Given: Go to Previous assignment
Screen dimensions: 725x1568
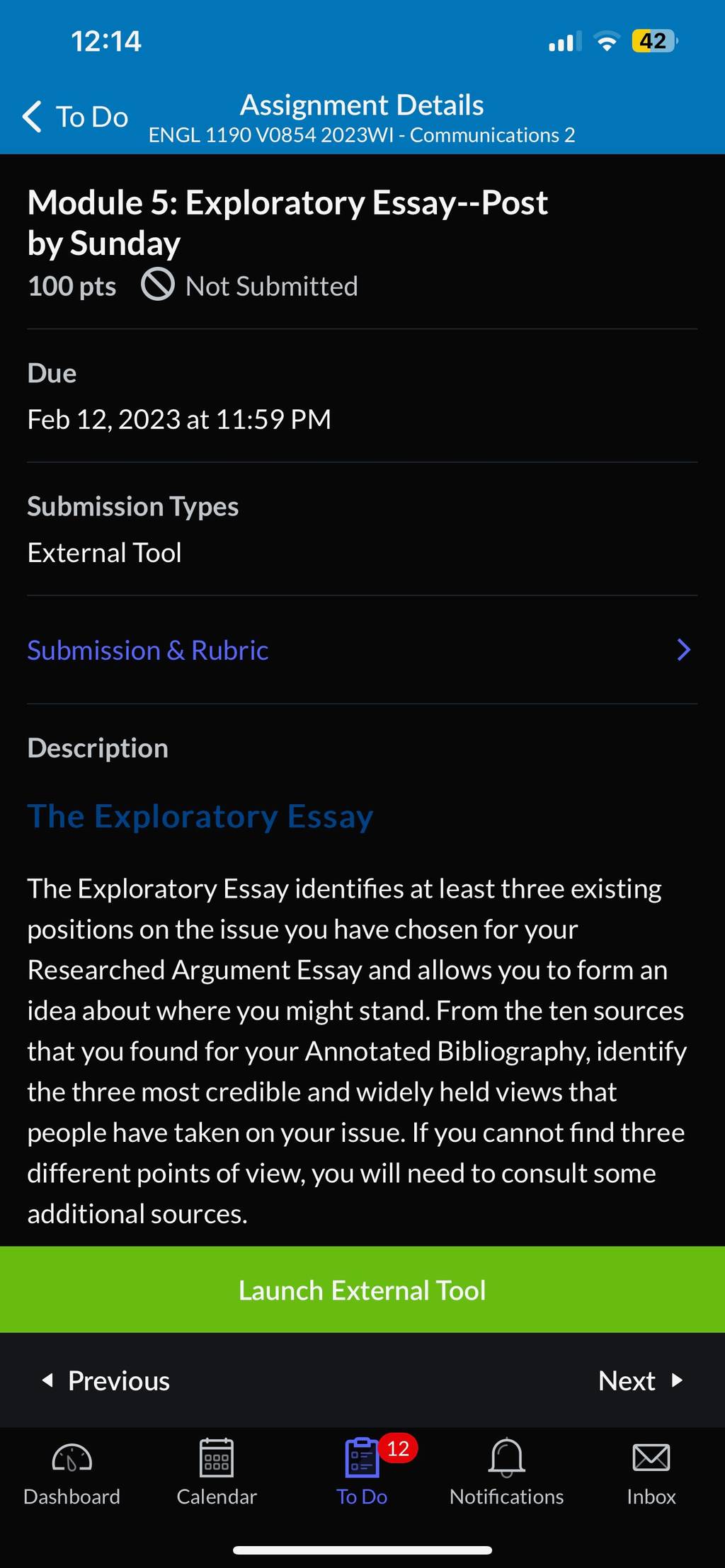Looking at the screenshot, I should pos(106,1380).
